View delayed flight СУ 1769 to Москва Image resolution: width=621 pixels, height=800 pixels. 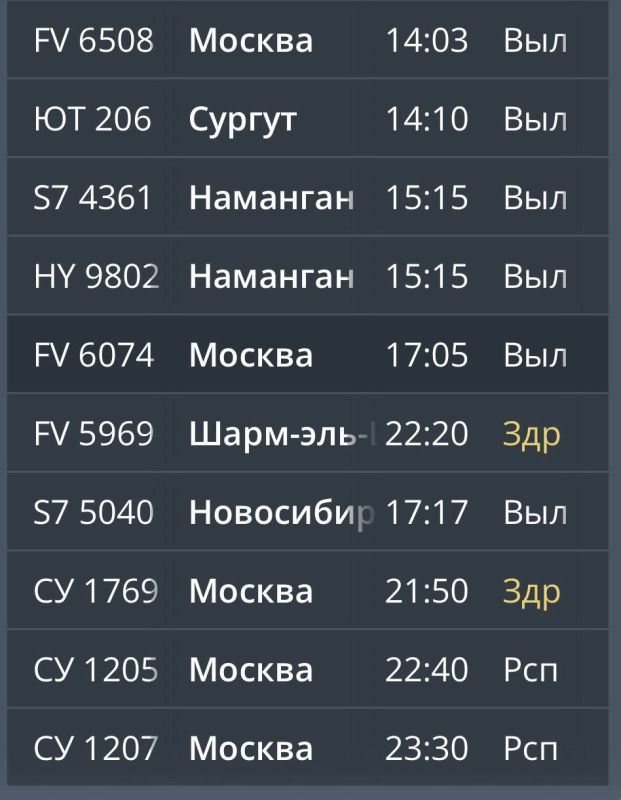[300, 591]
